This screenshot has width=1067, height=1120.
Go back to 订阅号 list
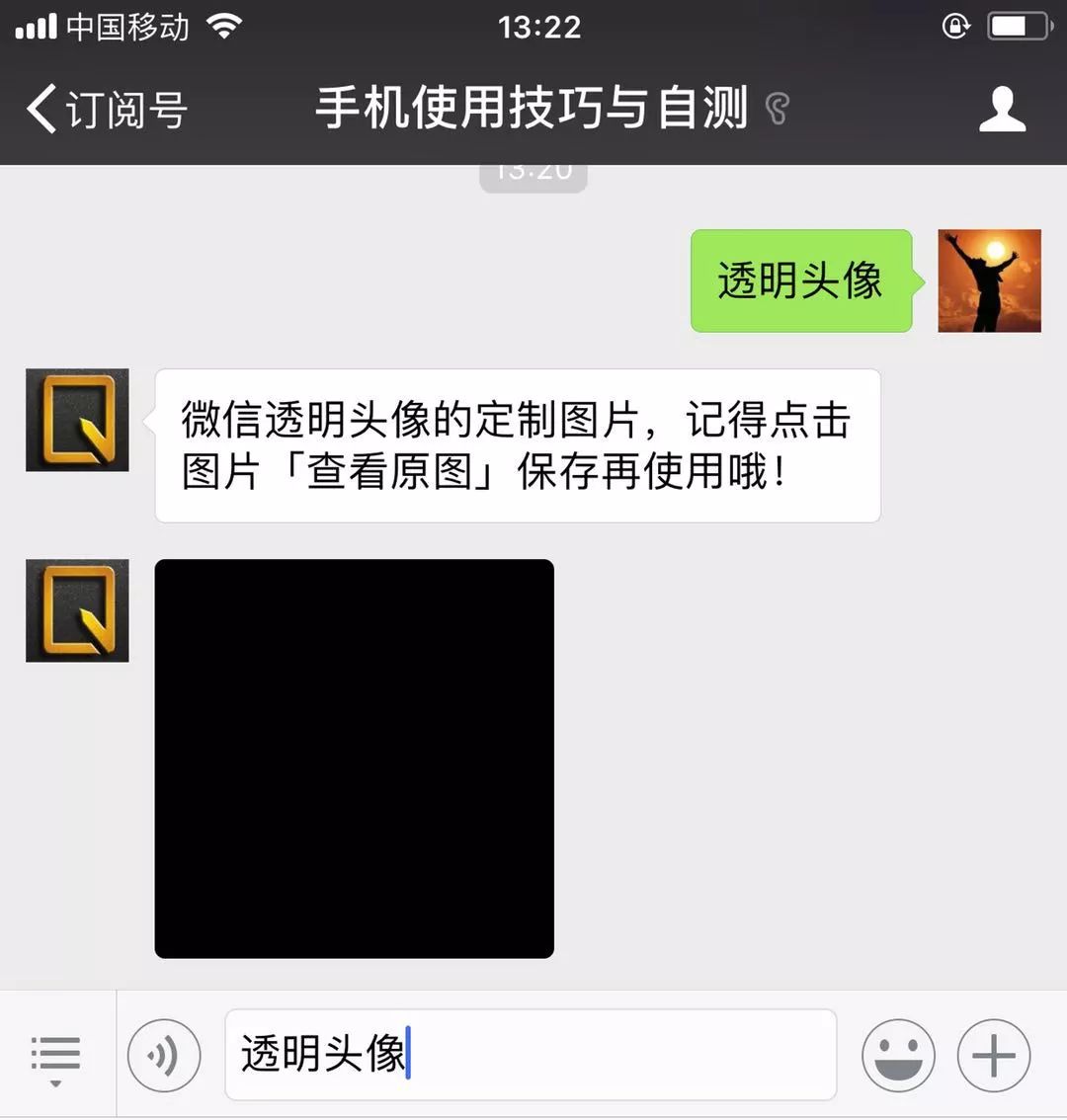pos(99,109)
